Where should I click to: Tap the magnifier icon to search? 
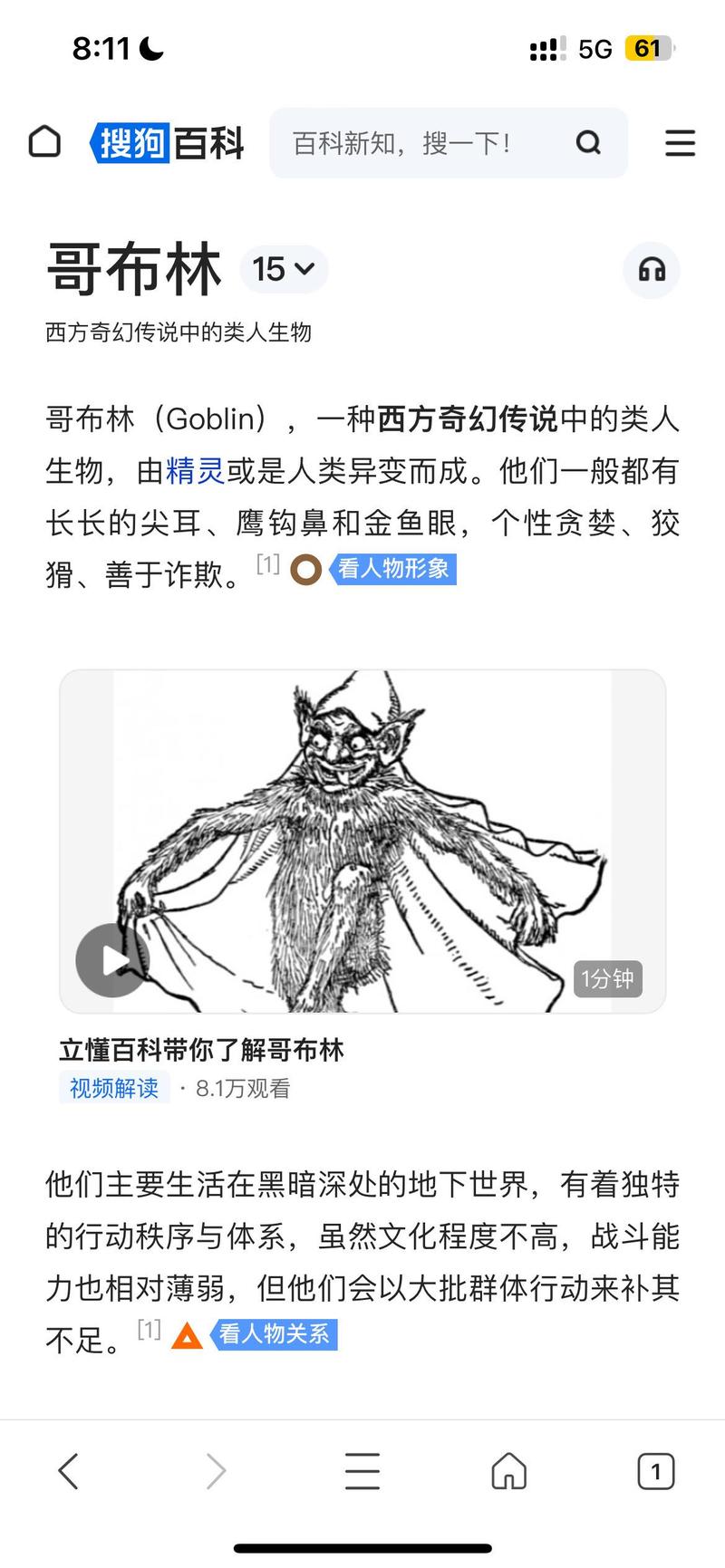coord(588,143)
